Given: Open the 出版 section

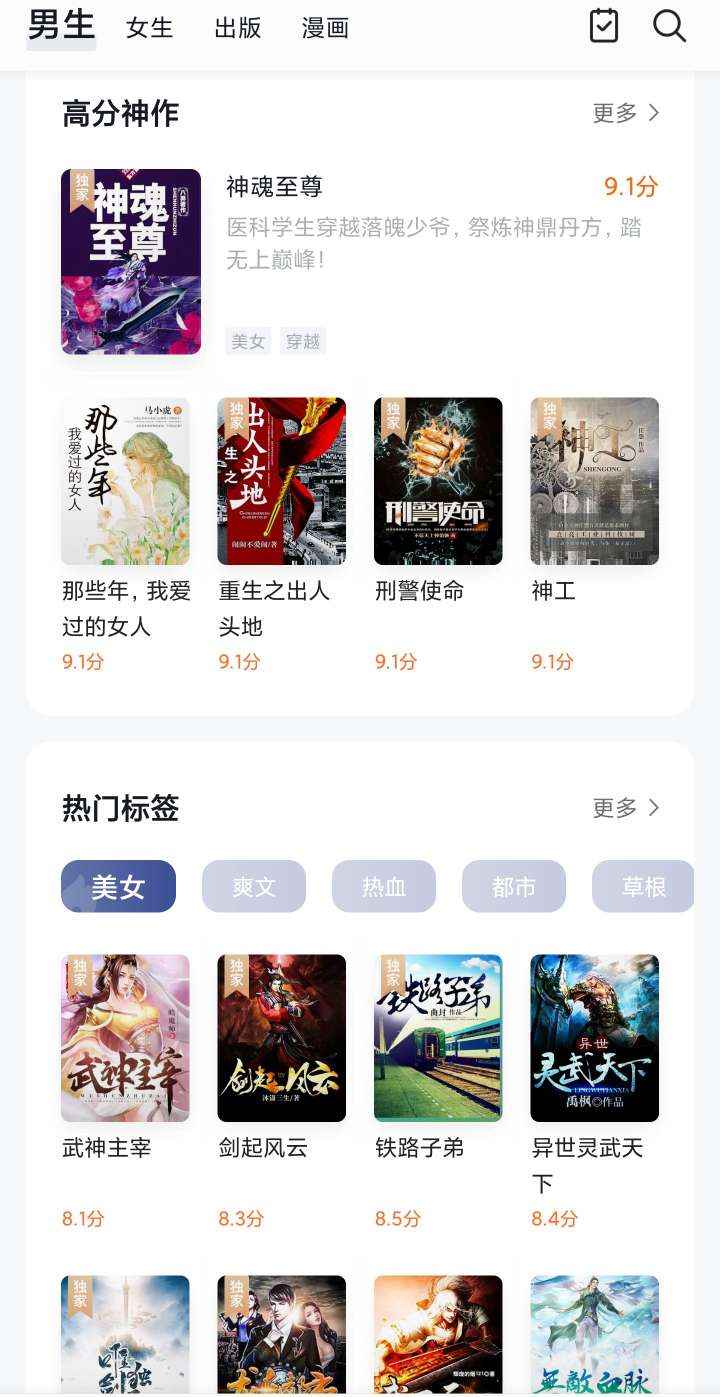Looking at the screenshot, I should (x=237, y=28).
